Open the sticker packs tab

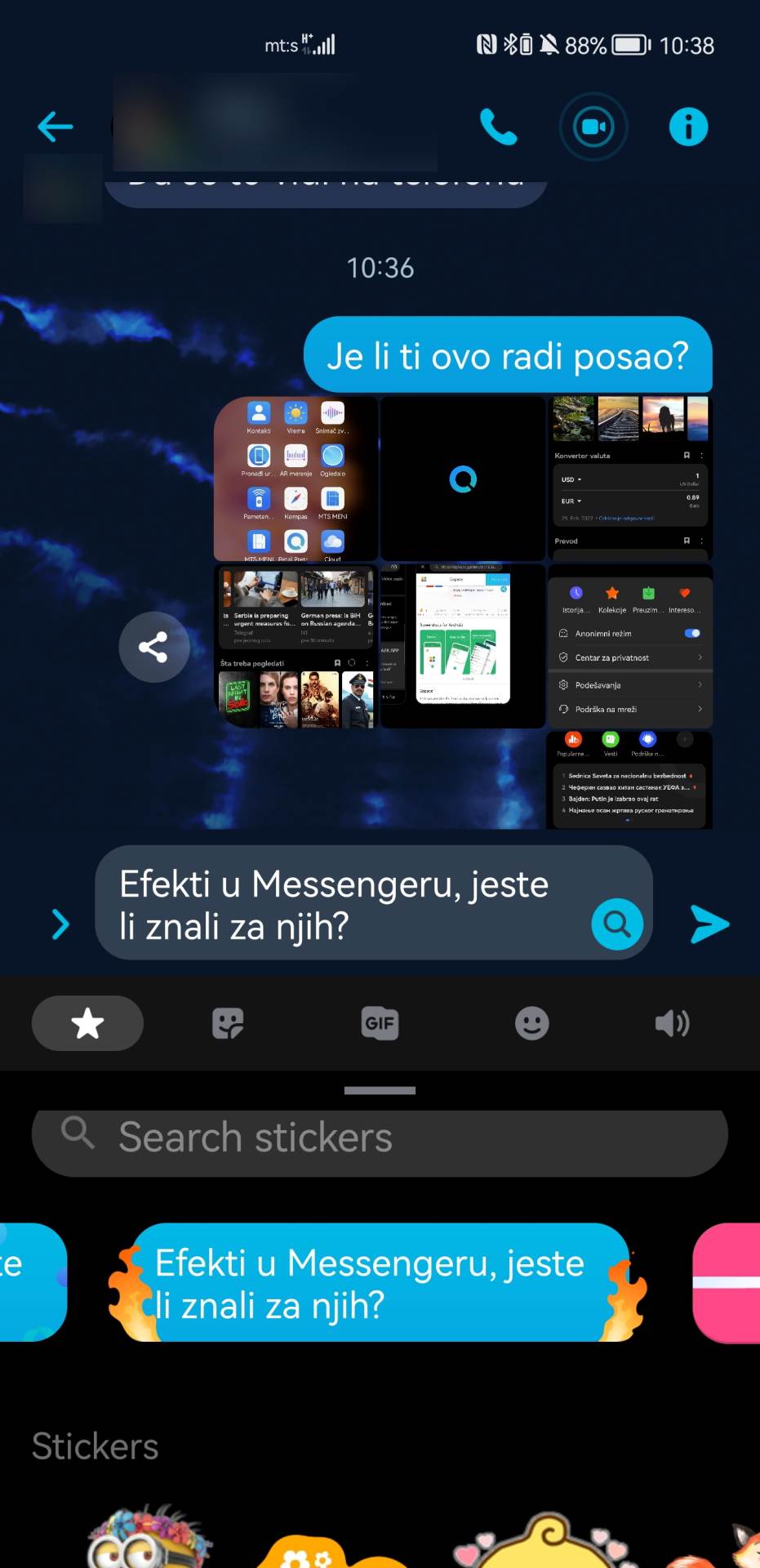[x=227, y=1023]
